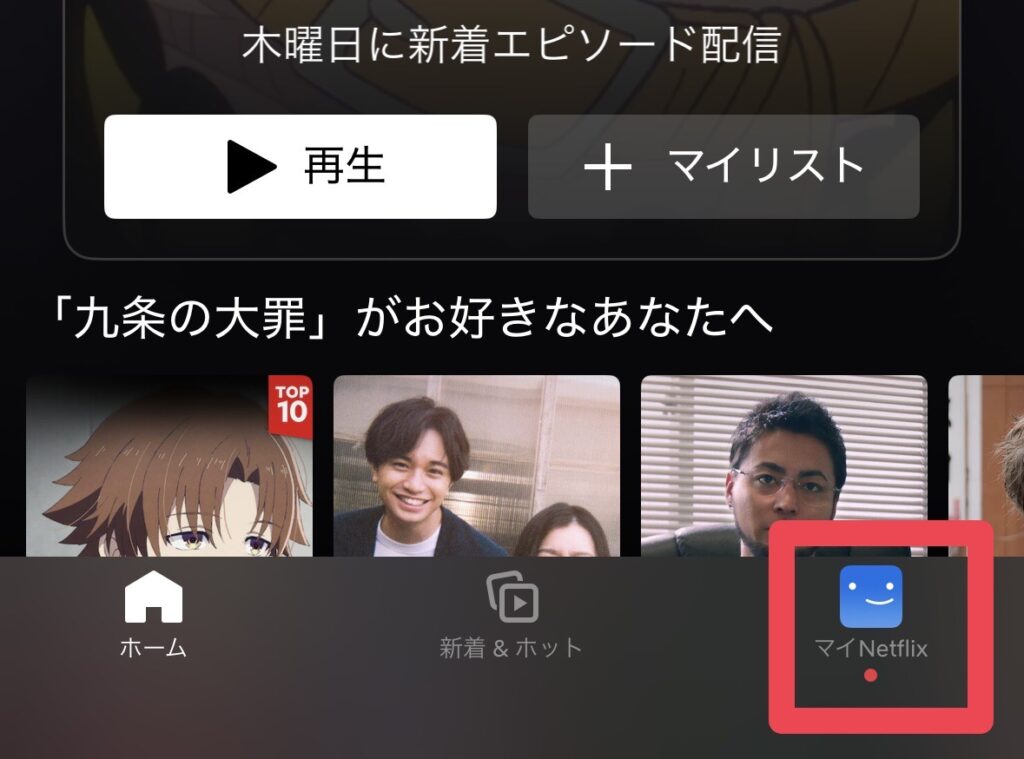
Task: Open the 新着 & ホット tab
Action: (511, 615)
